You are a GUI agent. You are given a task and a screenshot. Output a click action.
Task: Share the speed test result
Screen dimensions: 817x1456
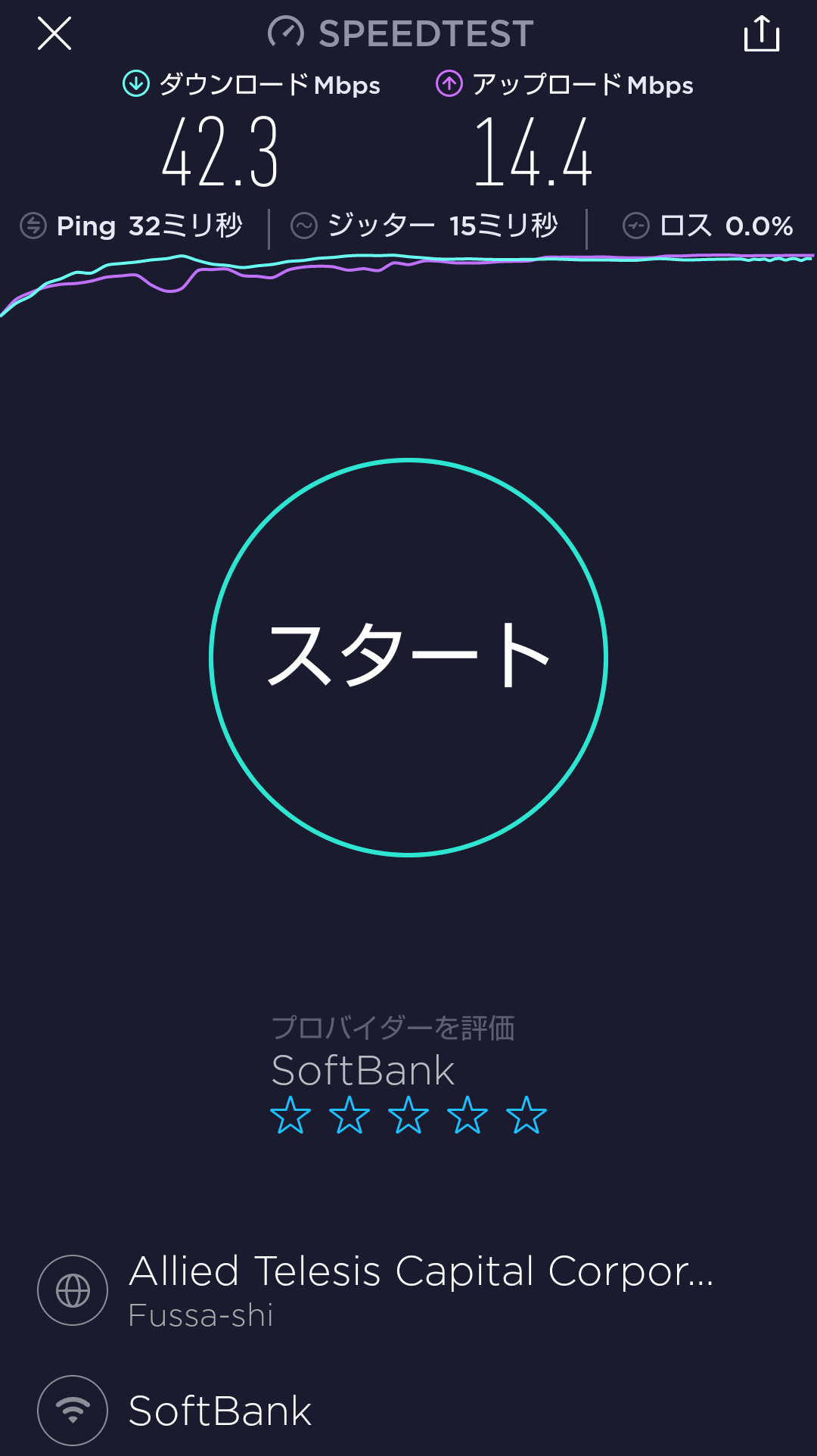point(761,34)
